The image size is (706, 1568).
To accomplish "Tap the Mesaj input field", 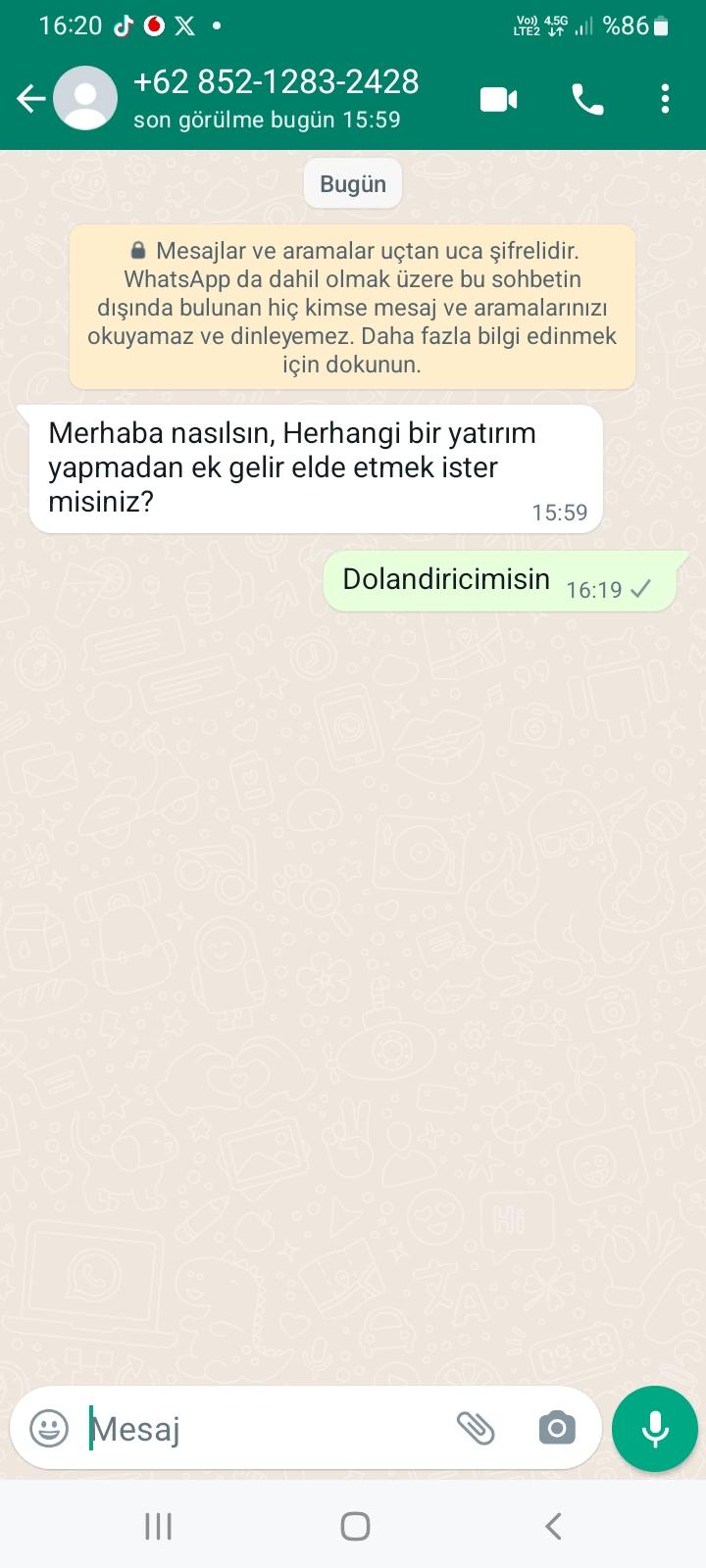I will [245, 1429].
